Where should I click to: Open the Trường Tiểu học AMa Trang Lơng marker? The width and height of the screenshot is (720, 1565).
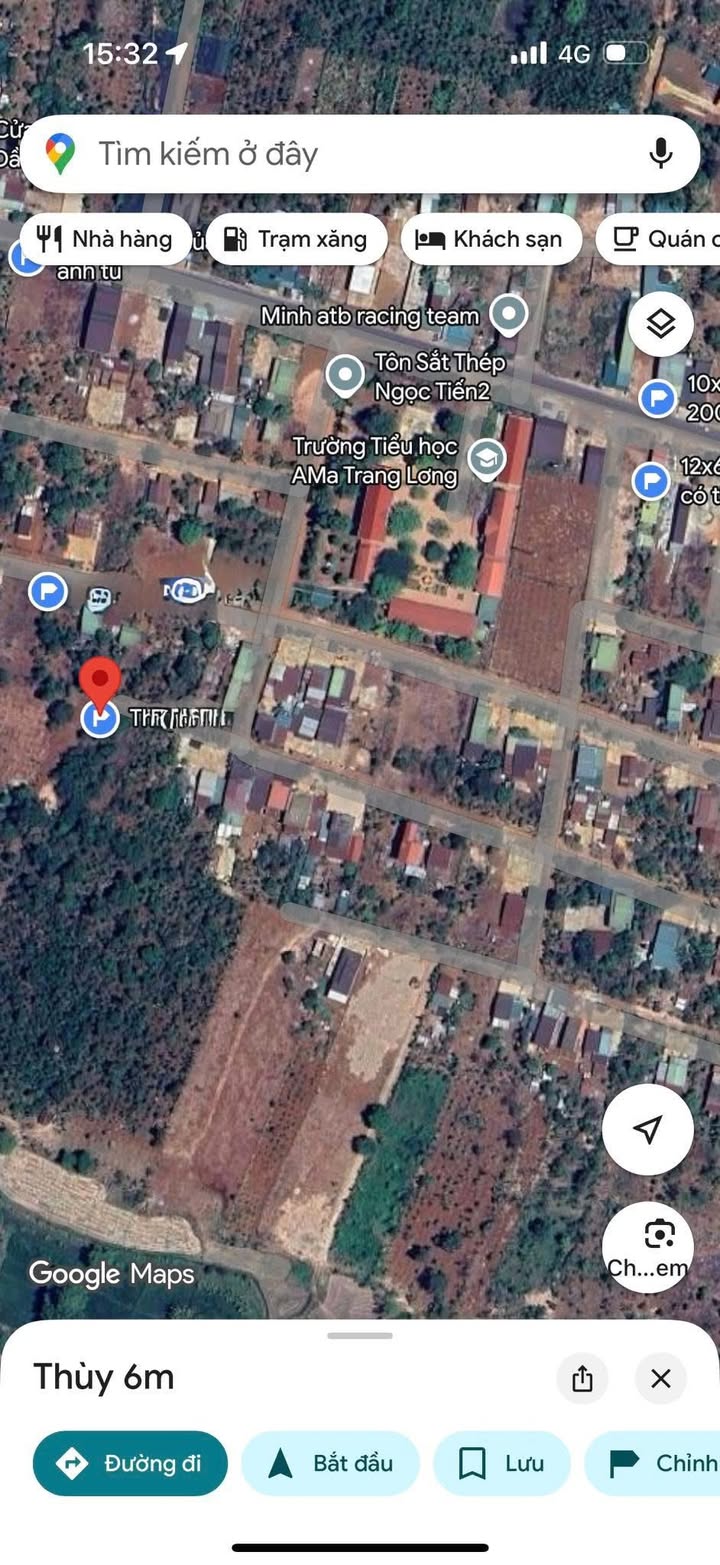(x=487, y=459)
